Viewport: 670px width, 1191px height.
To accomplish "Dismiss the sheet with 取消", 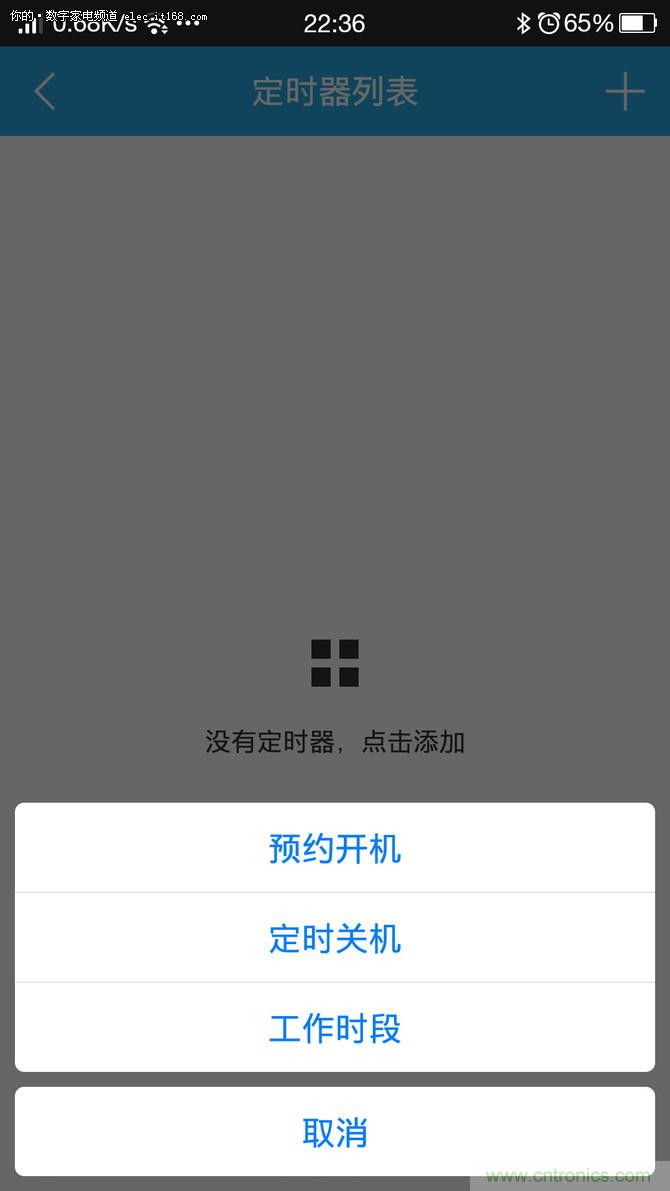I will pyautogui.click(x=335, y=1132).
